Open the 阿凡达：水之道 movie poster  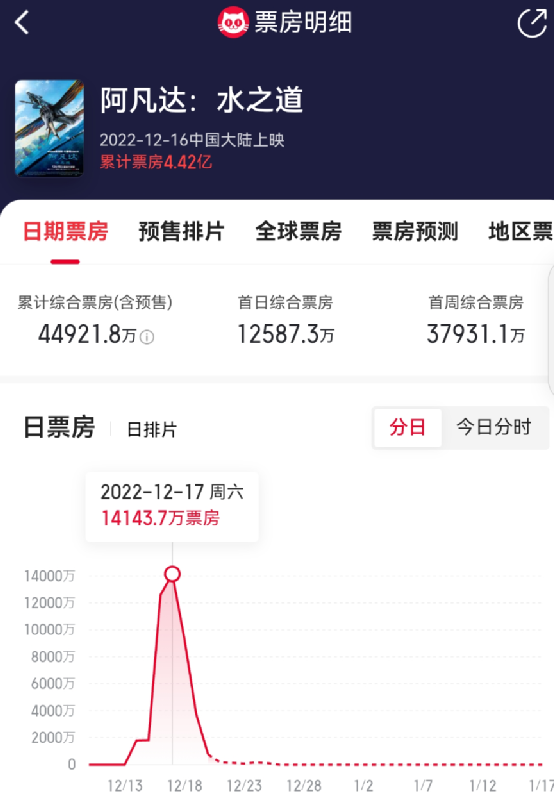[x=49, y=128]
